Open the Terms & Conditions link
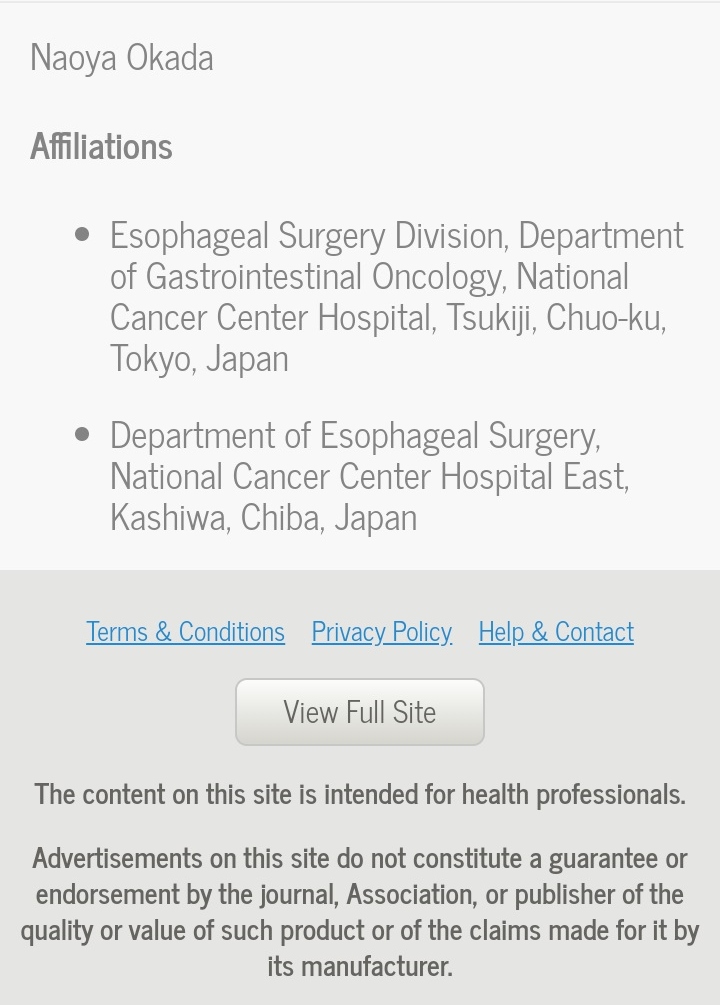This screenshot has height=1005, width=720. click(x=185, y=631)
